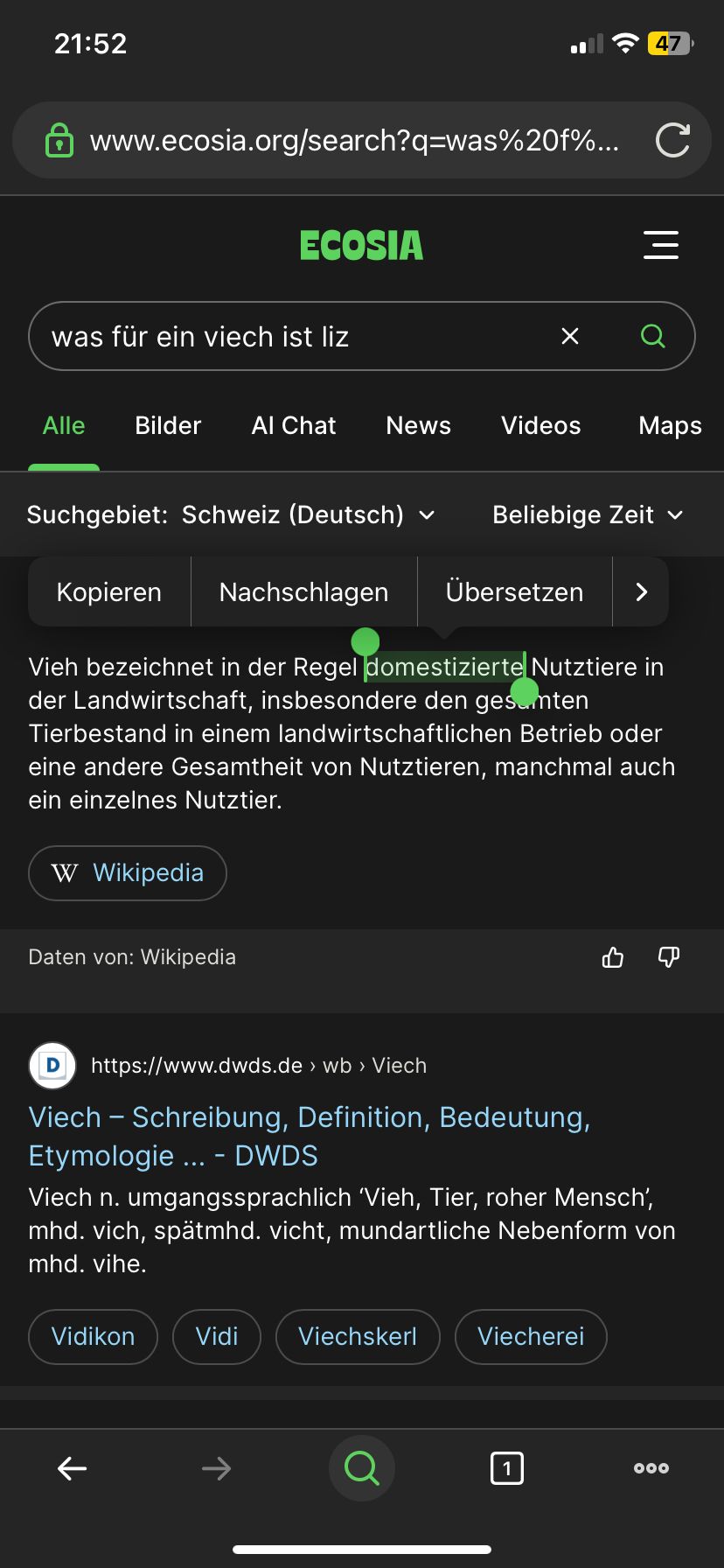The width and height of the screenshot is (724, 1568).
Task: Expand the Beliebige Zeit time filter
Action: pos(587,514)
